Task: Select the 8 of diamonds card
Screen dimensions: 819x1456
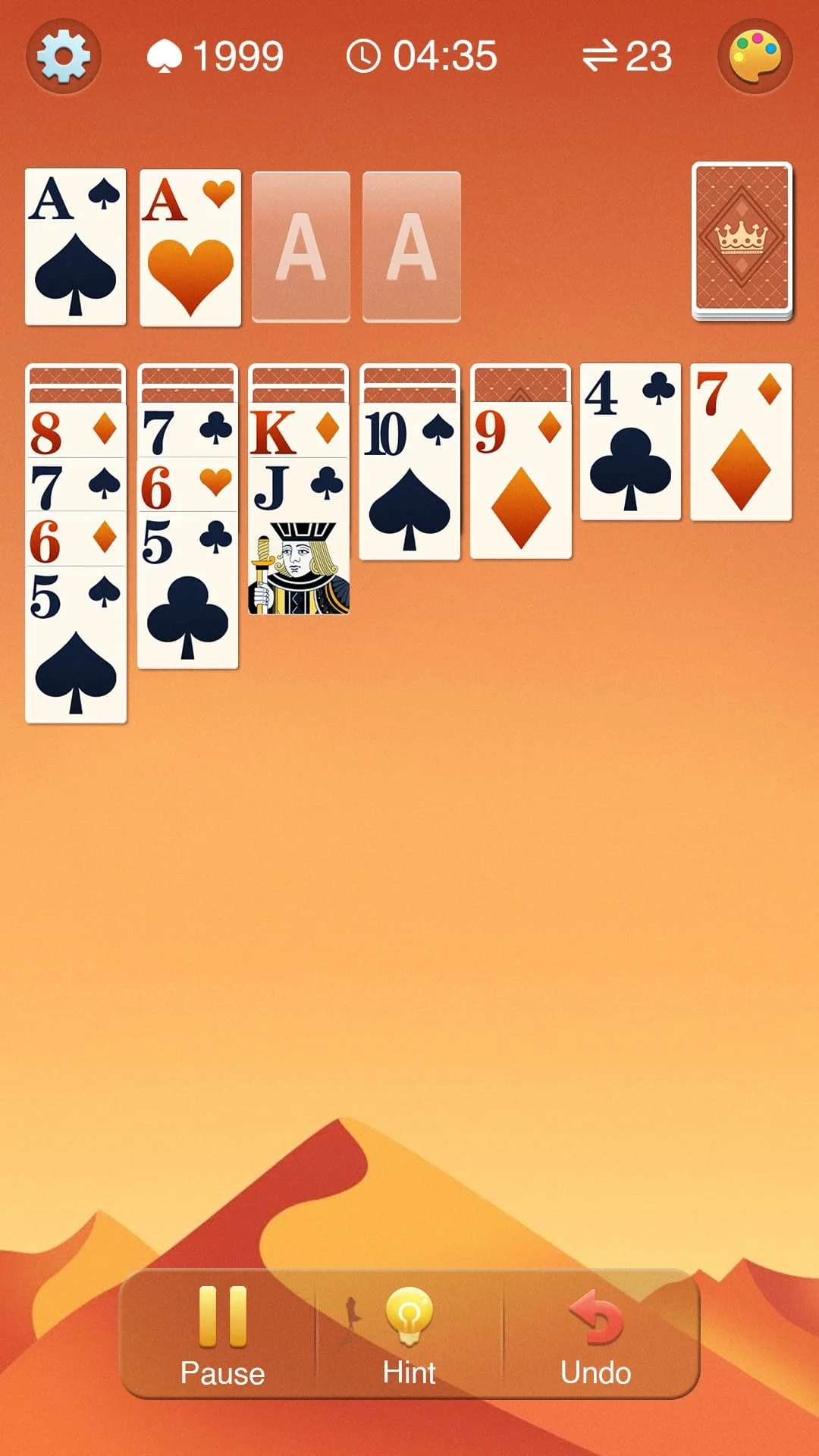Action: click(76, 432)
